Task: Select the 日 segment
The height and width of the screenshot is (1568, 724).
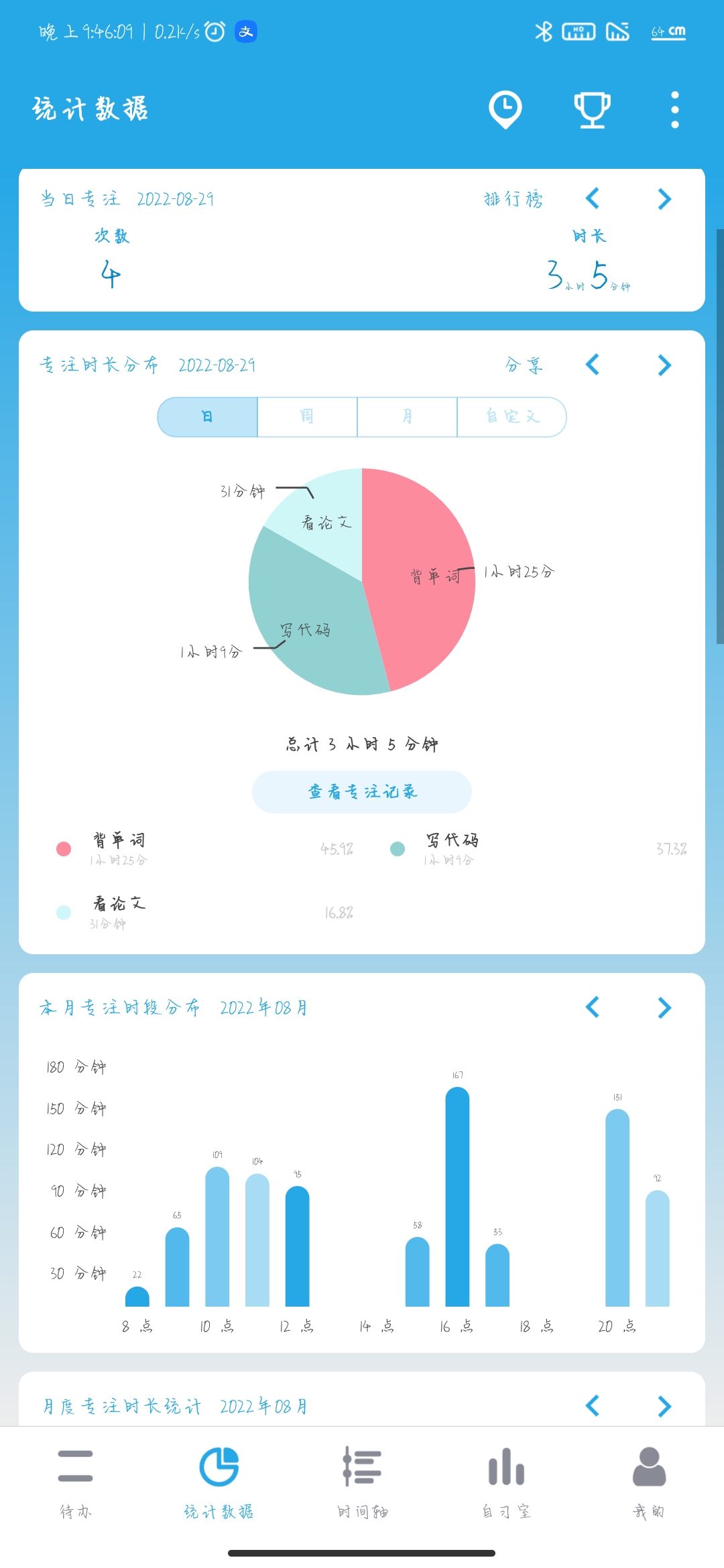Action: point(208,417)
